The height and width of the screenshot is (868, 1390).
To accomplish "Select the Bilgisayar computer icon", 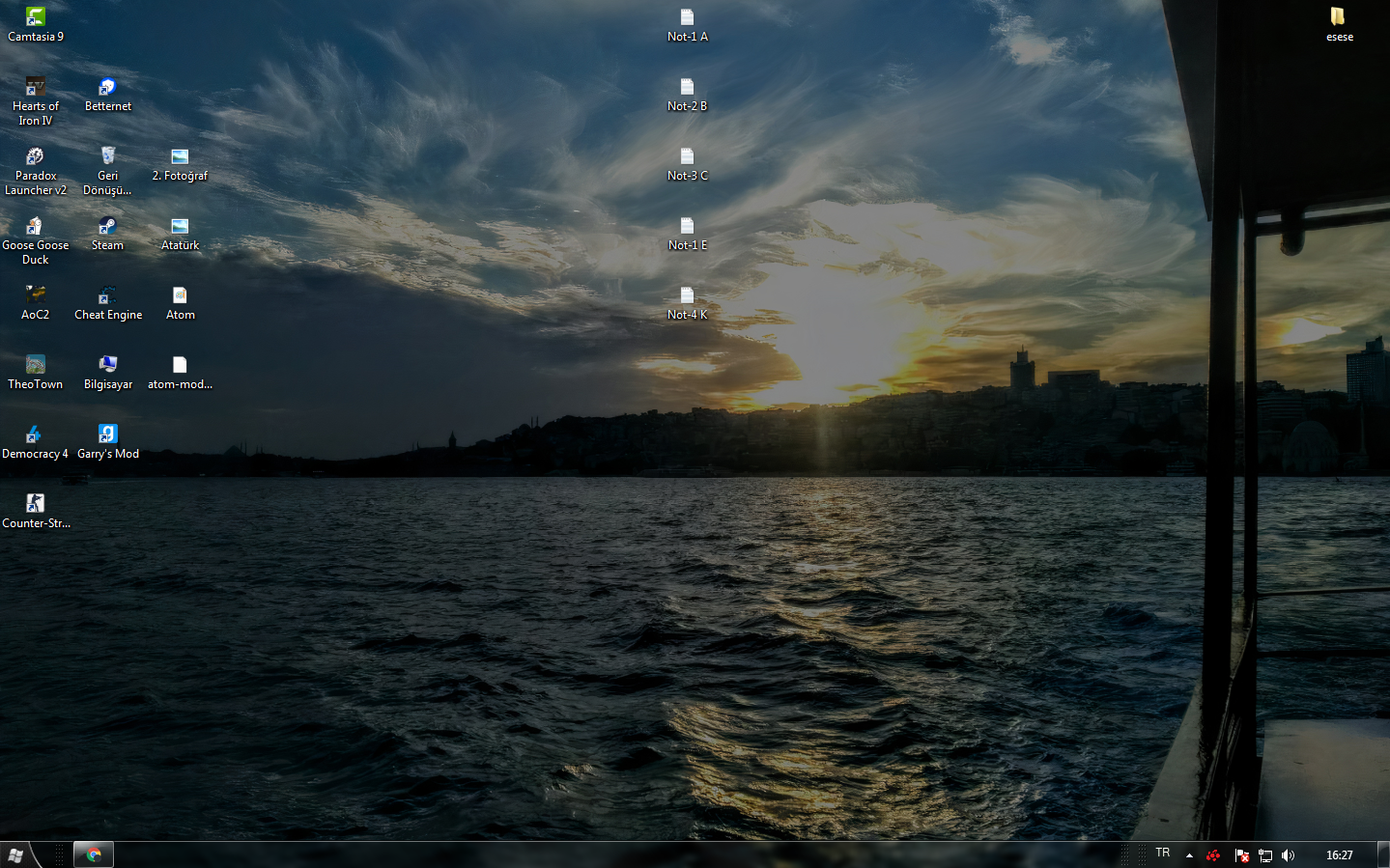I will pyautogui.click(x=107, y=366).
